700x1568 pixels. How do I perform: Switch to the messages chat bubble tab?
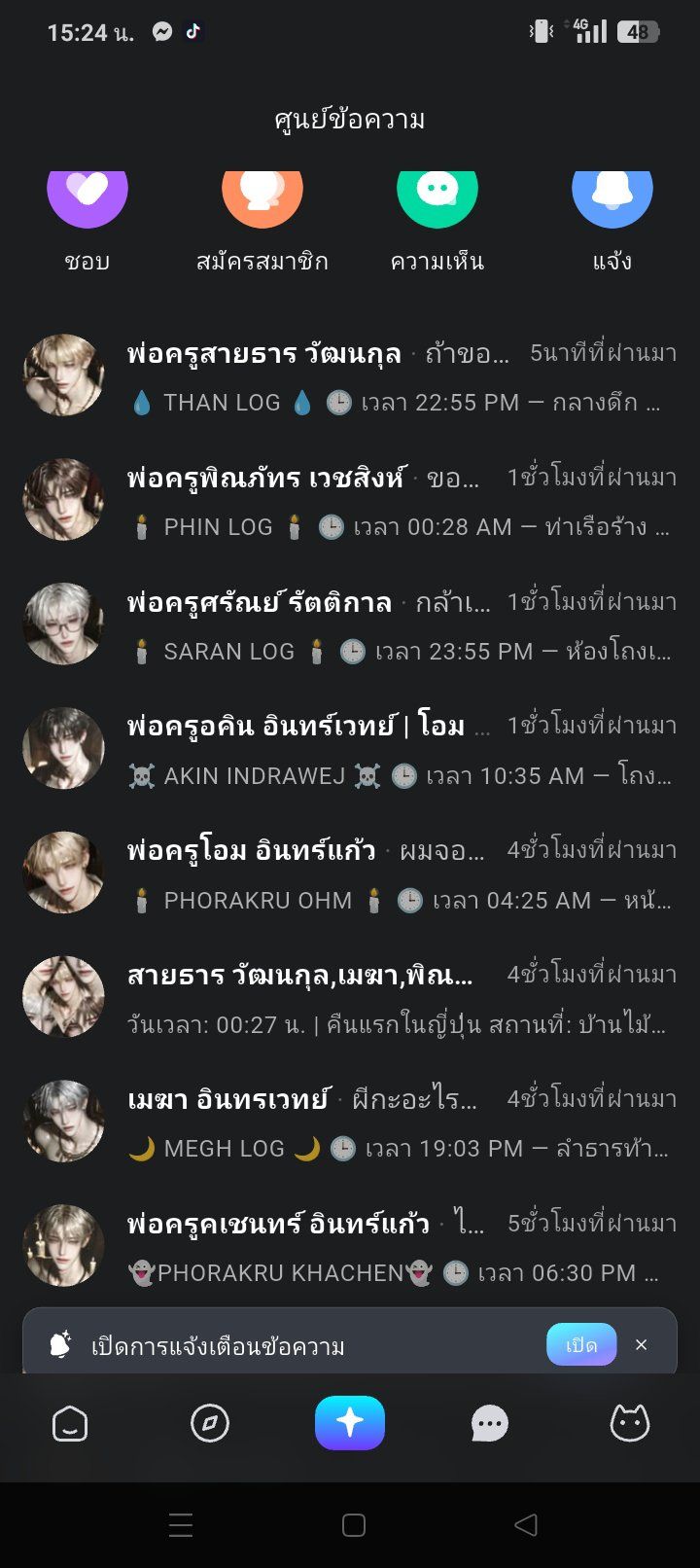[x=490, y=1424]
